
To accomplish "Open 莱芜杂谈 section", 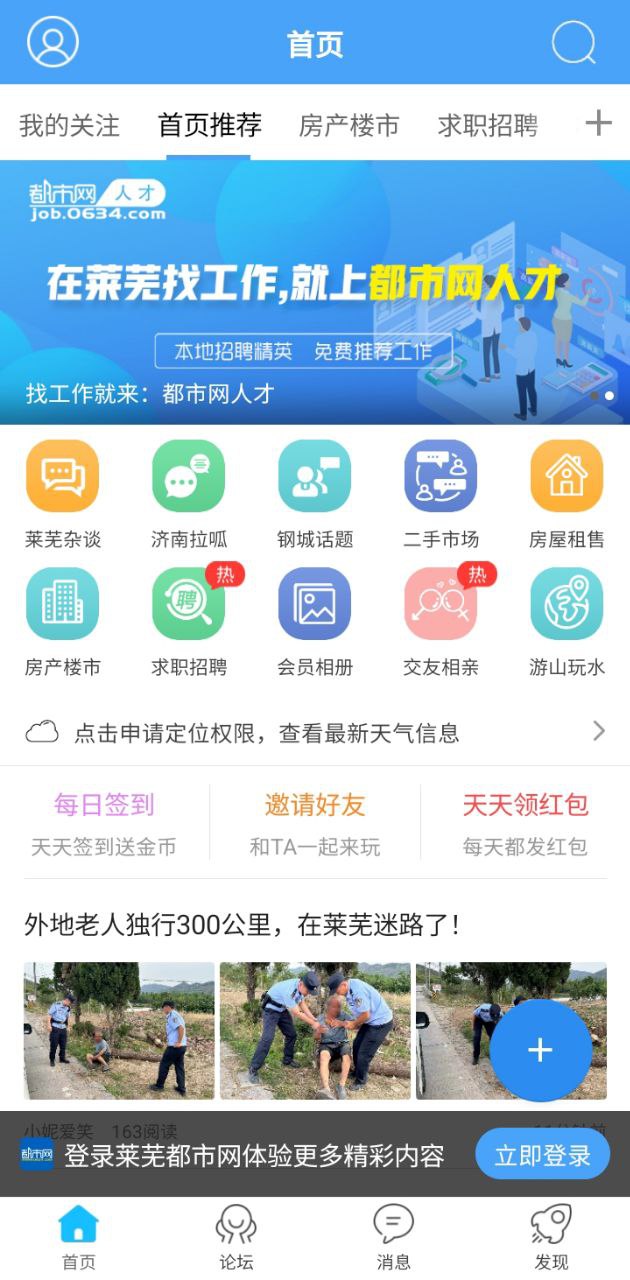I will 63,494.
